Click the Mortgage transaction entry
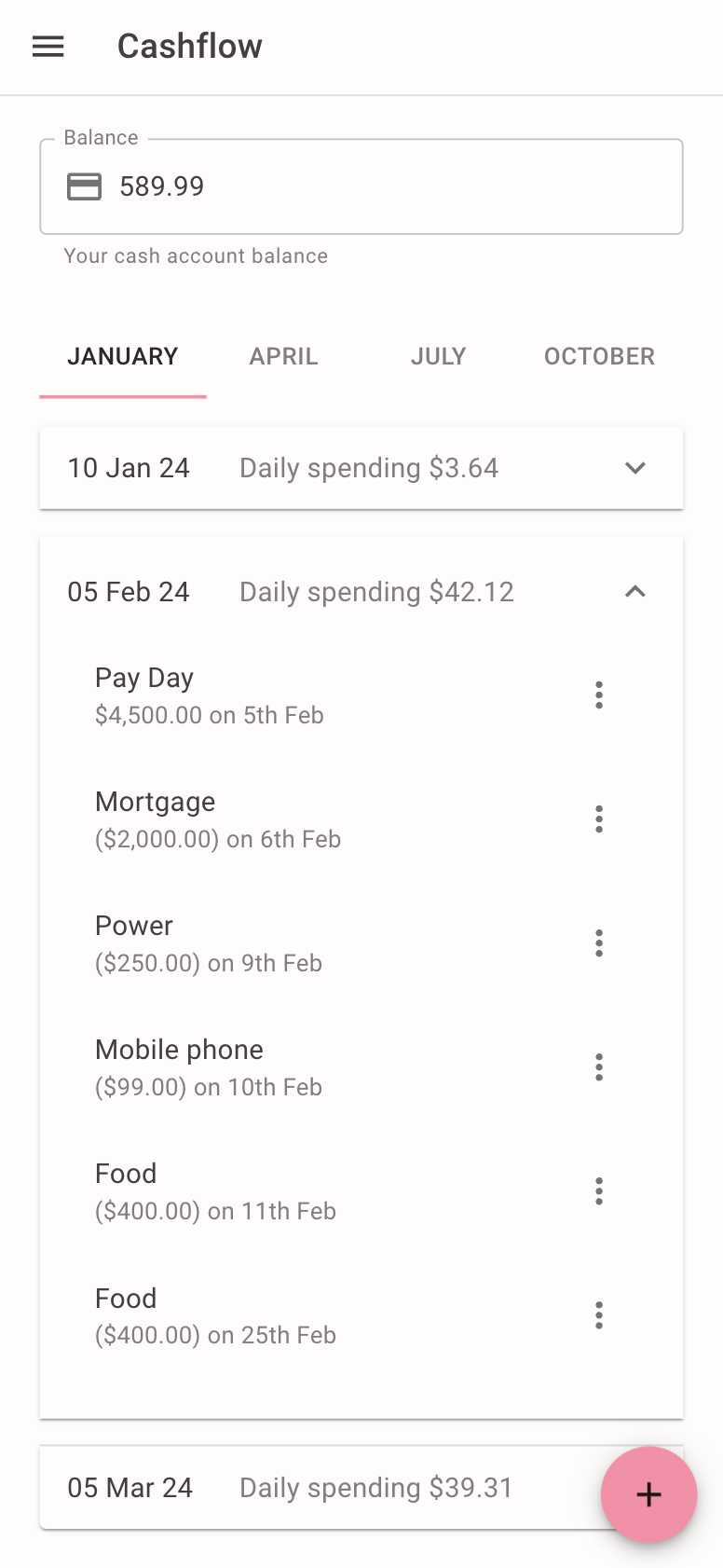 coord(280,818)
